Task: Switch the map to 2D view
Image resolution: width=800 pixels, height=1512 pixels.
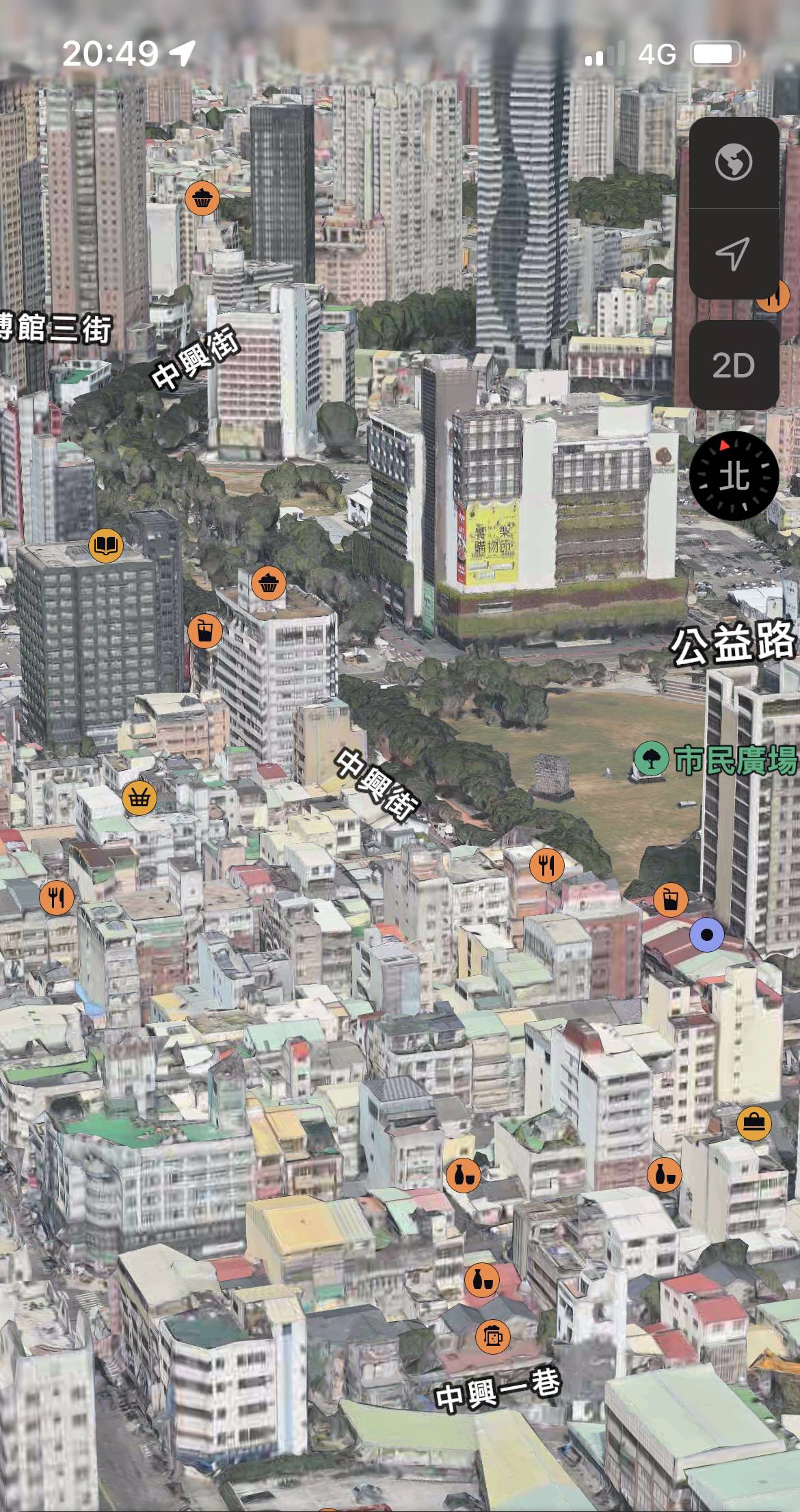Action: click(x=734, y=366)
